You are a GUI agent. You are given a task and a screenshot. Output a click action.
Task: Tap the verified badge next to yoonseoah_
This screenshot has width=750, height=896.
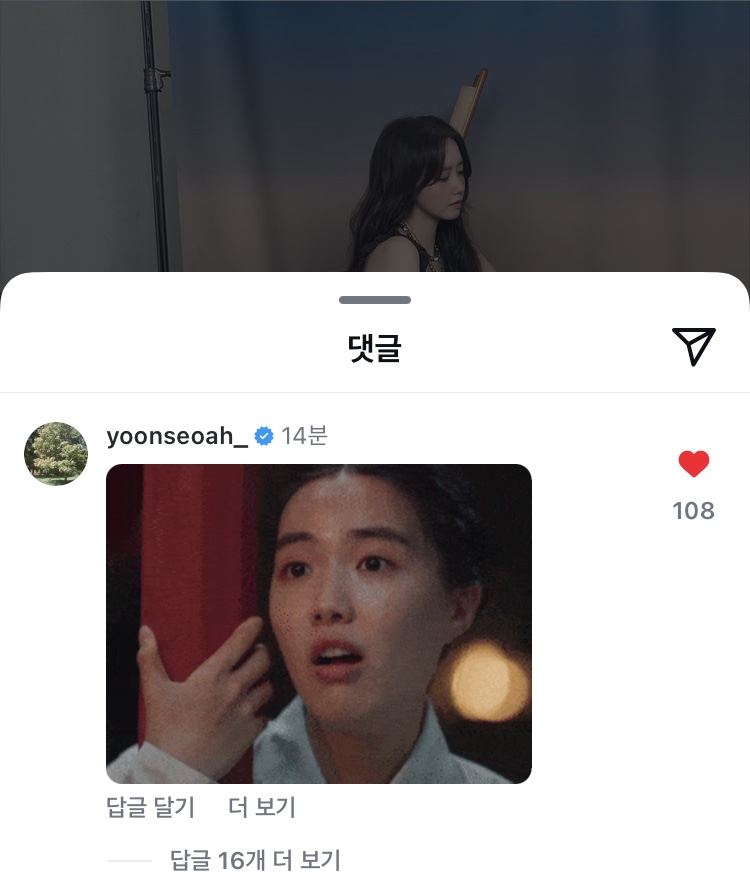pyautogui.click(x=263, y=434)
